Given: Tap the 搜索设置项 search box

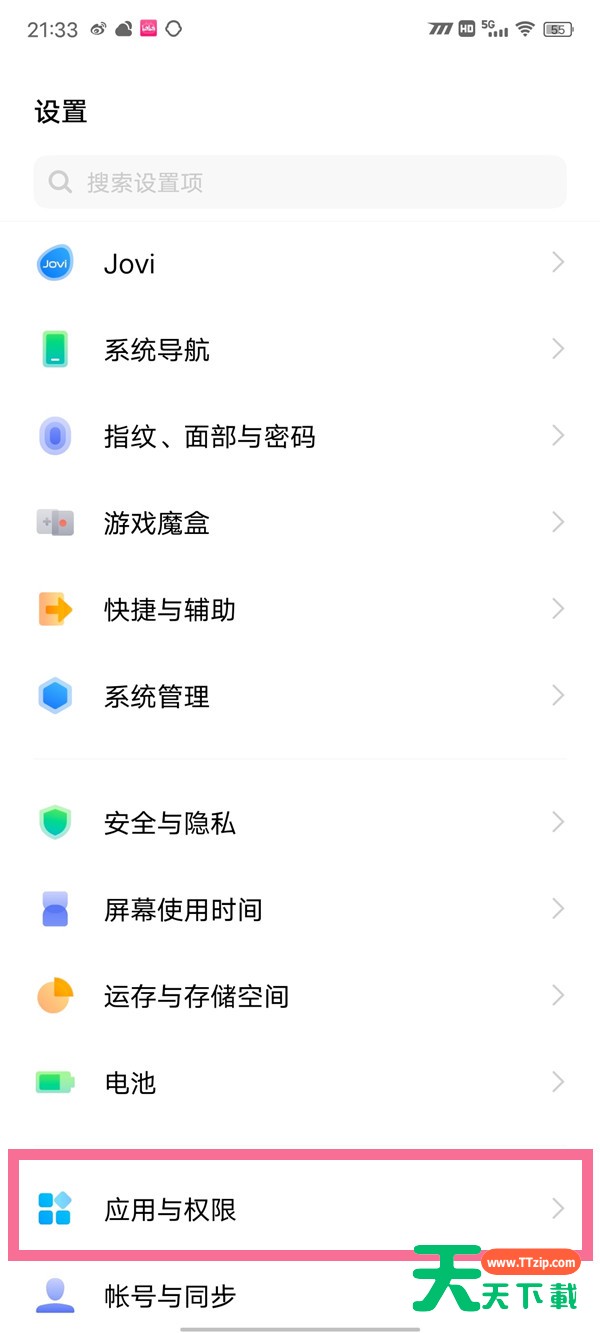Looking at the screenshot, I should (300, 182).
